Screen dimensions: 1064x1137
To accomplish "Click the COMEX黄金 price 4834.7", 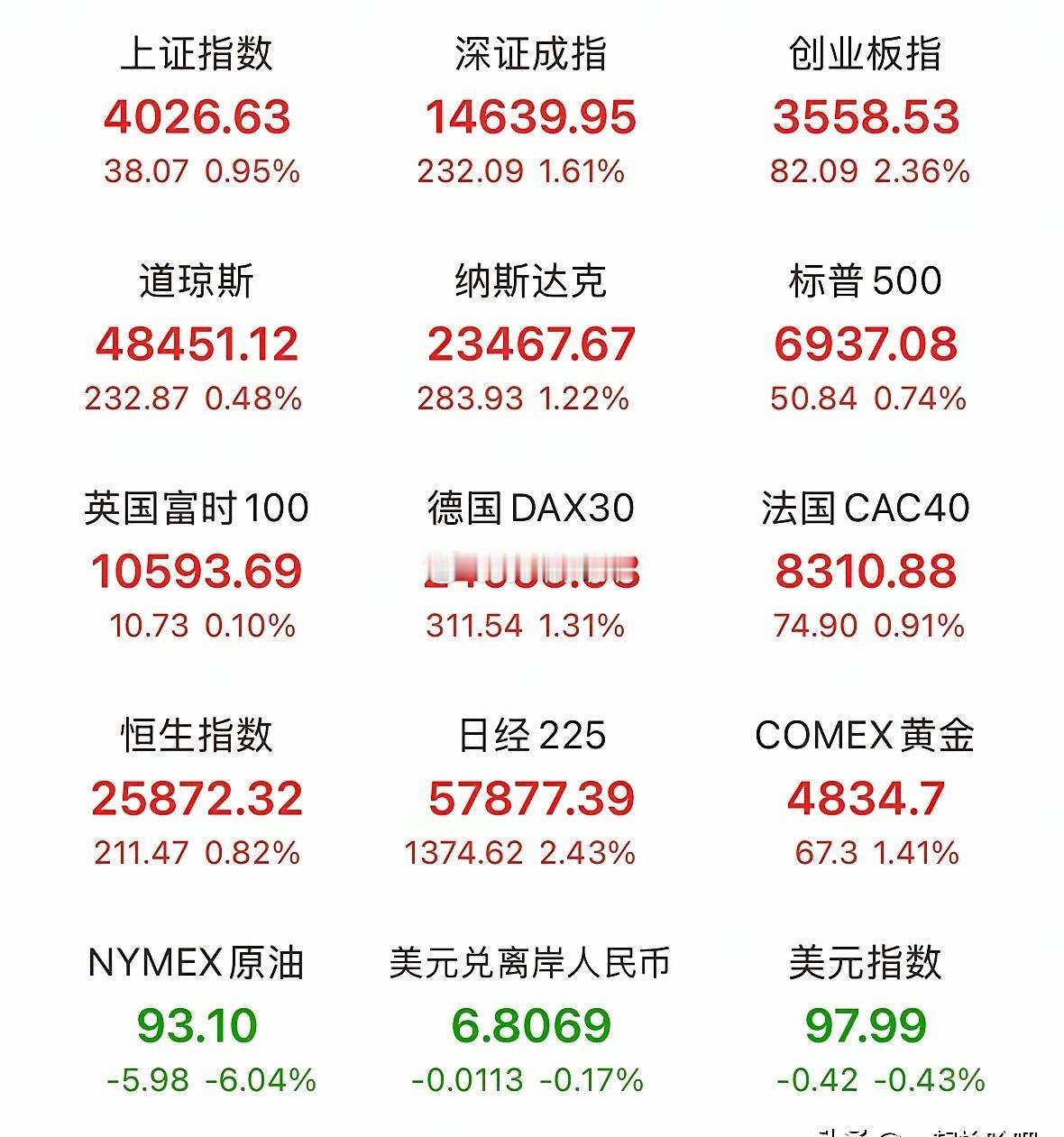I will click(867, 798).
